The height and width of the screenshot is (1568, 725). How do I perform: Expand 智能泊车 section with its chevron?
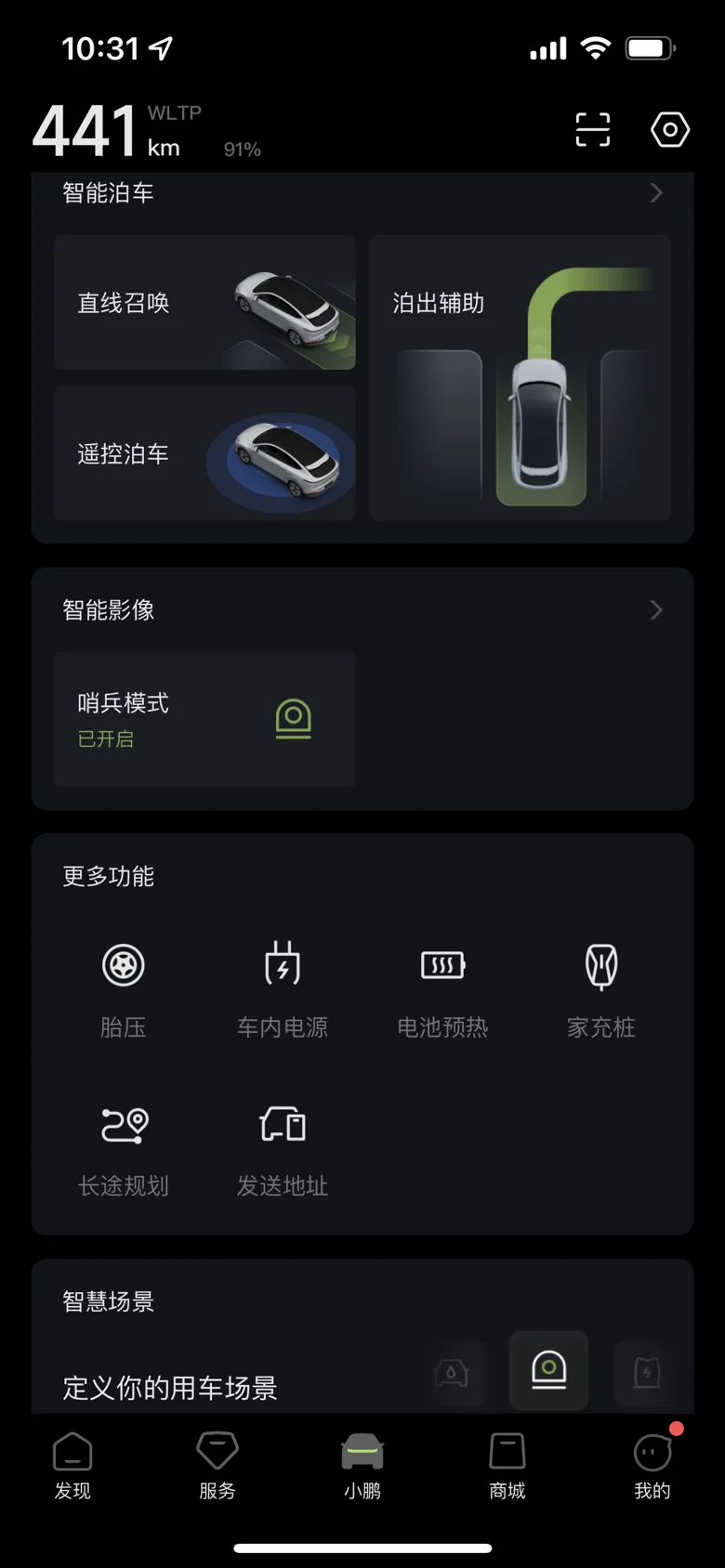click(656, 193)
